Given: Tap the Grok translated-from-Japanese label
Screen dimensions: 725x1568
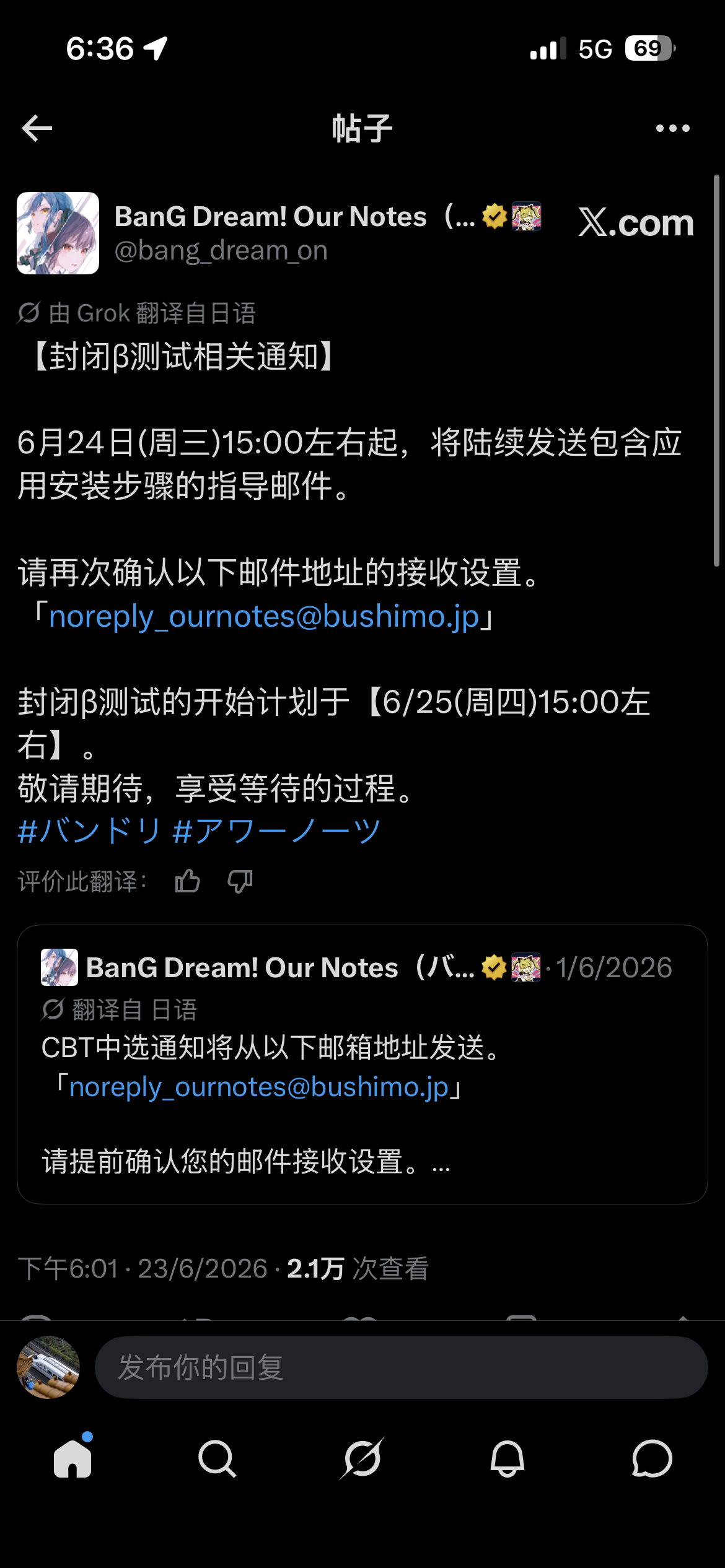Looking at the screenshot, I should (x=136, y=313).
